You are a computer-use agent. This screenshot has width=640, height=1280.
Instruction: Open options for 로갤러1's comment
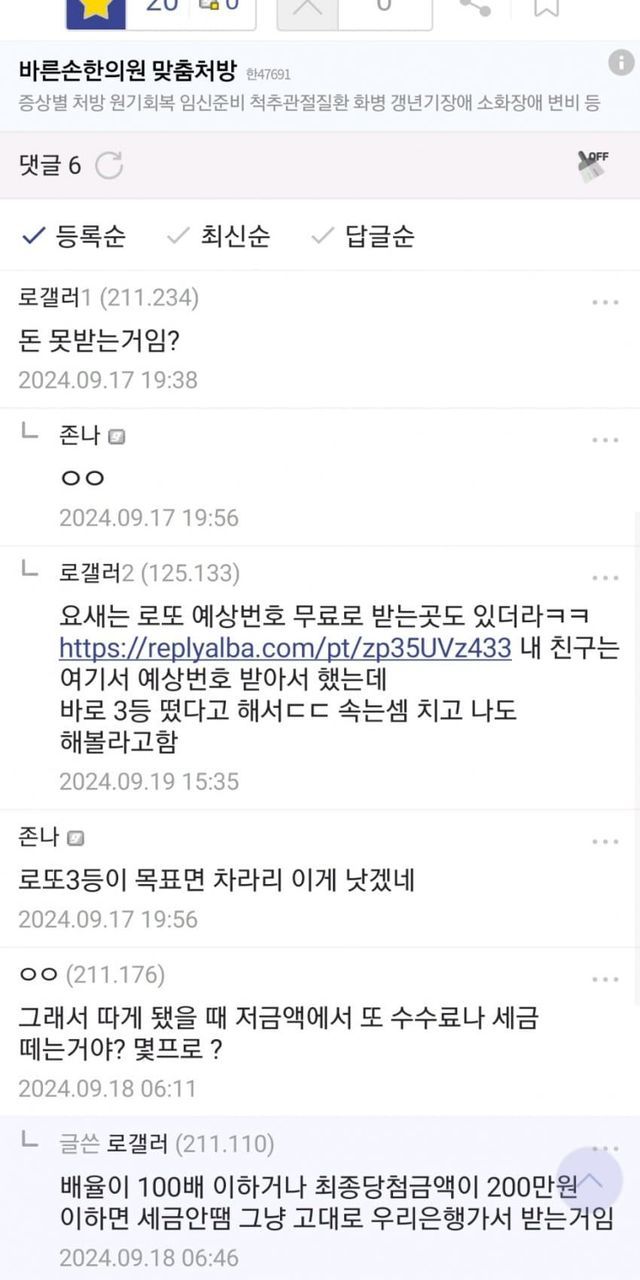pos(605,301)
